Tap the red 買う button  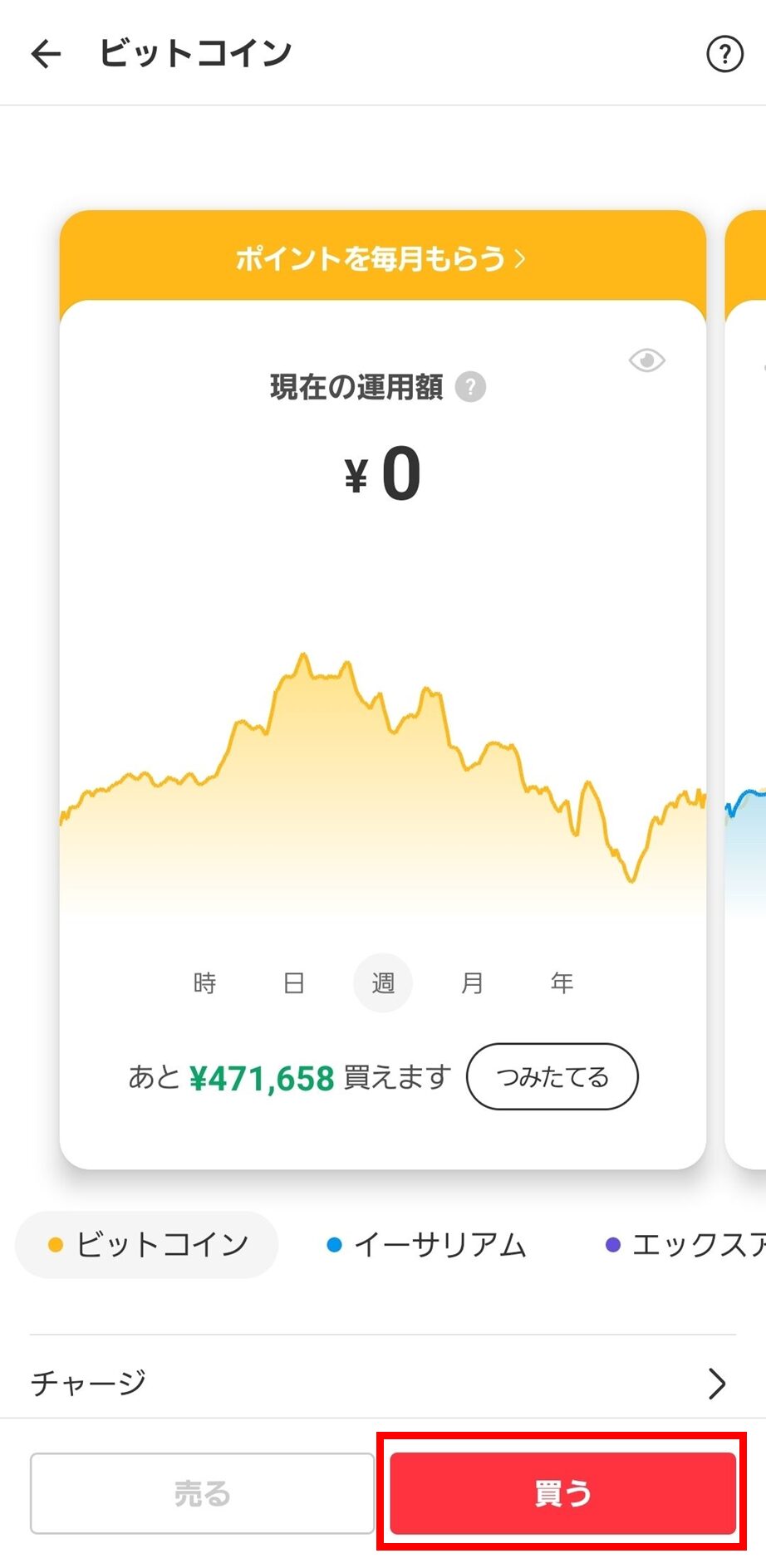pyautogui.click(x=562, y=1493)
